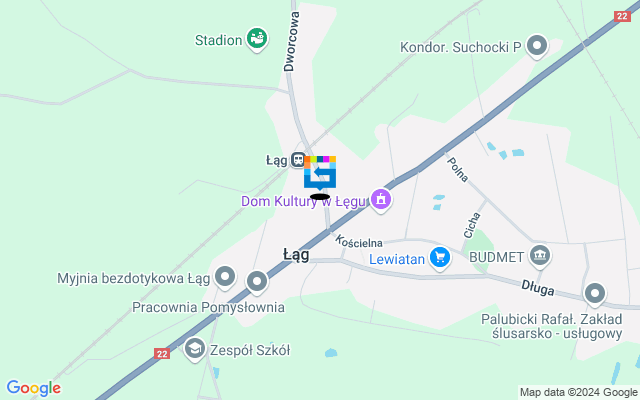Open Dom Kultury w Łęgu marker
The height and width of the screenshot is (400, 640).
click(x=381, y=200)
